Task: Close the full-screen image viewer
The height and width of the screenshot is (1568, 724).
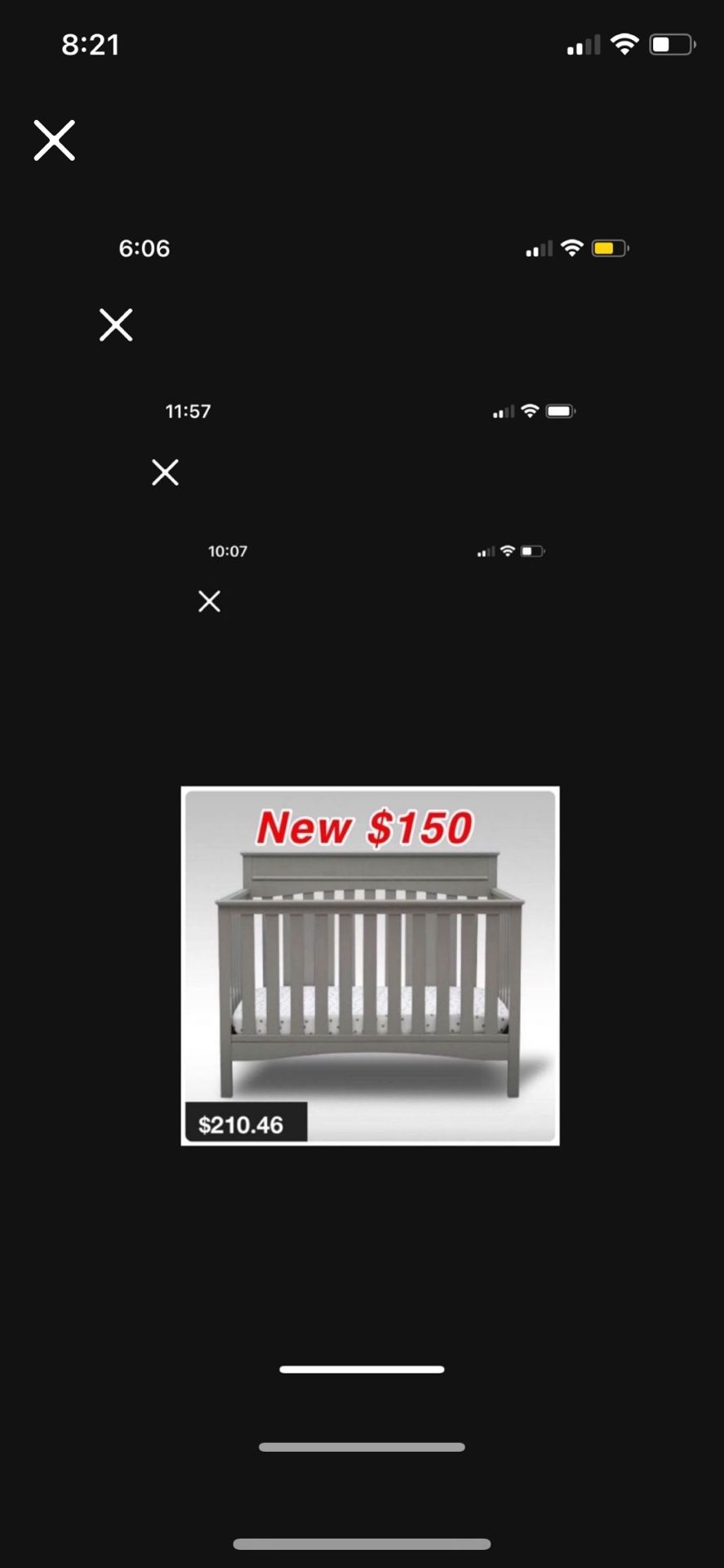Action: click(55, 140)
